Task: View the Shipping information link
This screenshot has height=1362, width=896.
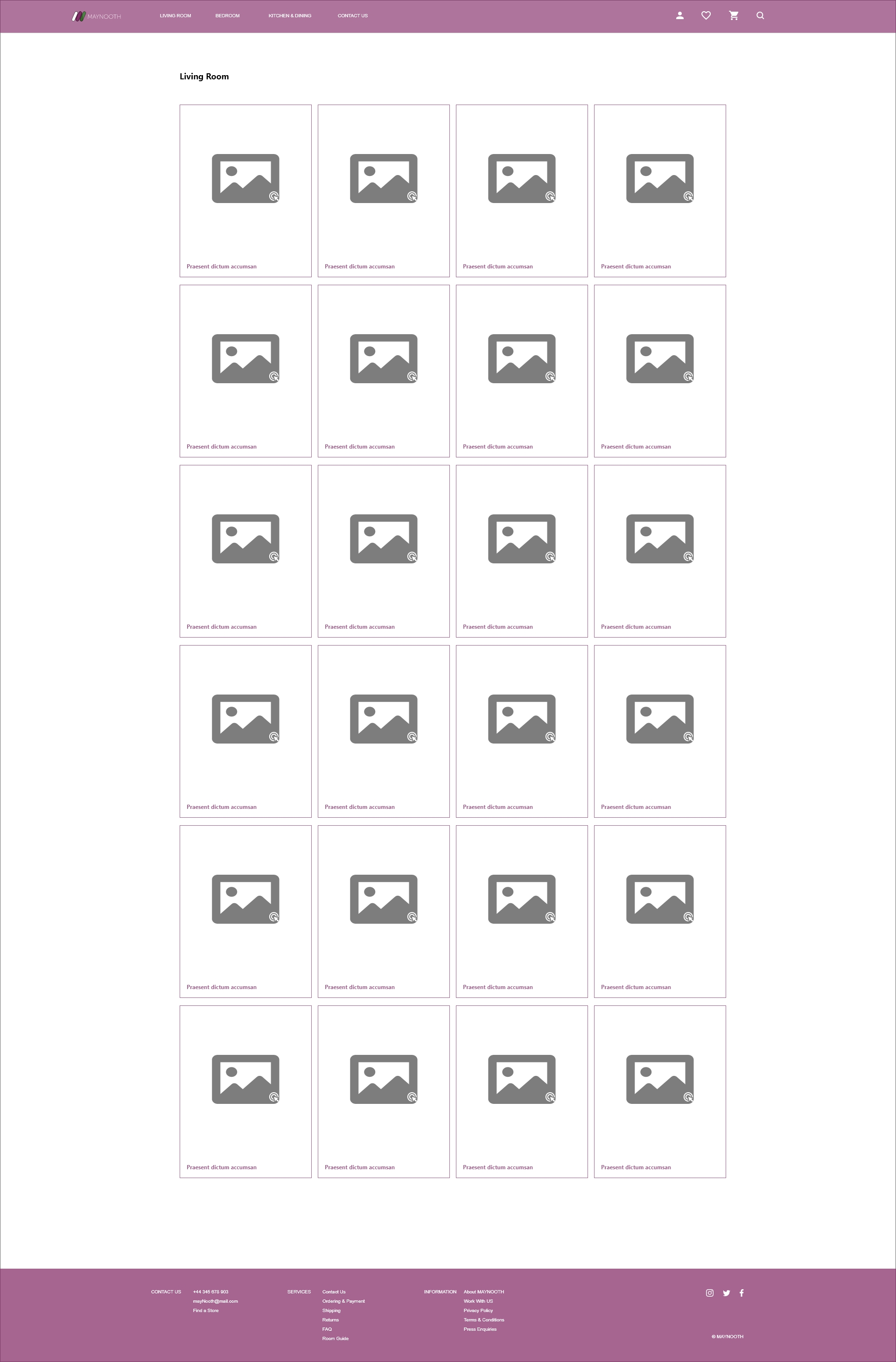Action: click(331, 1311)
